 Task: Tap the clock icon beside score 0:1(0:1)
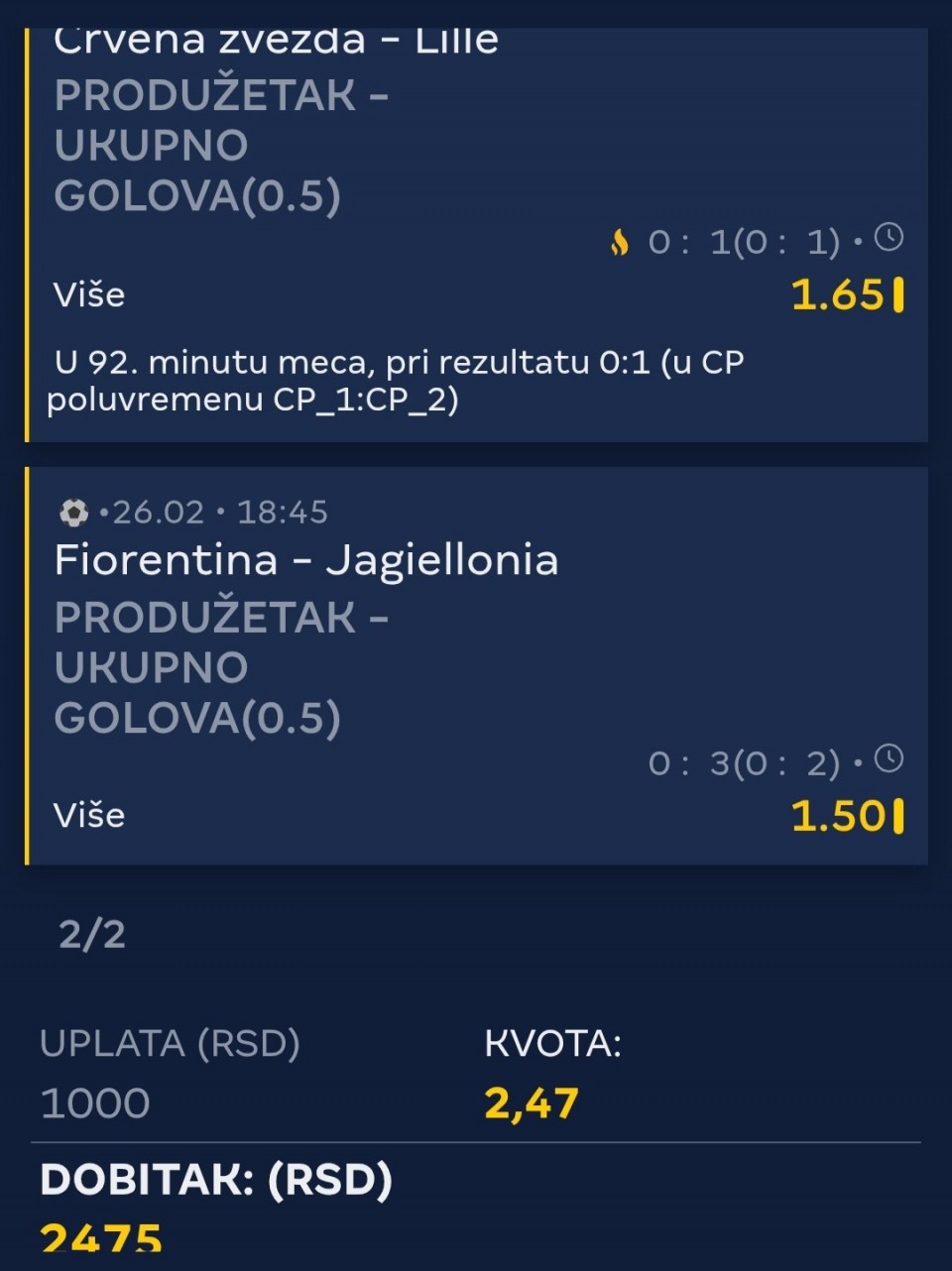click(x=890, y=238)
